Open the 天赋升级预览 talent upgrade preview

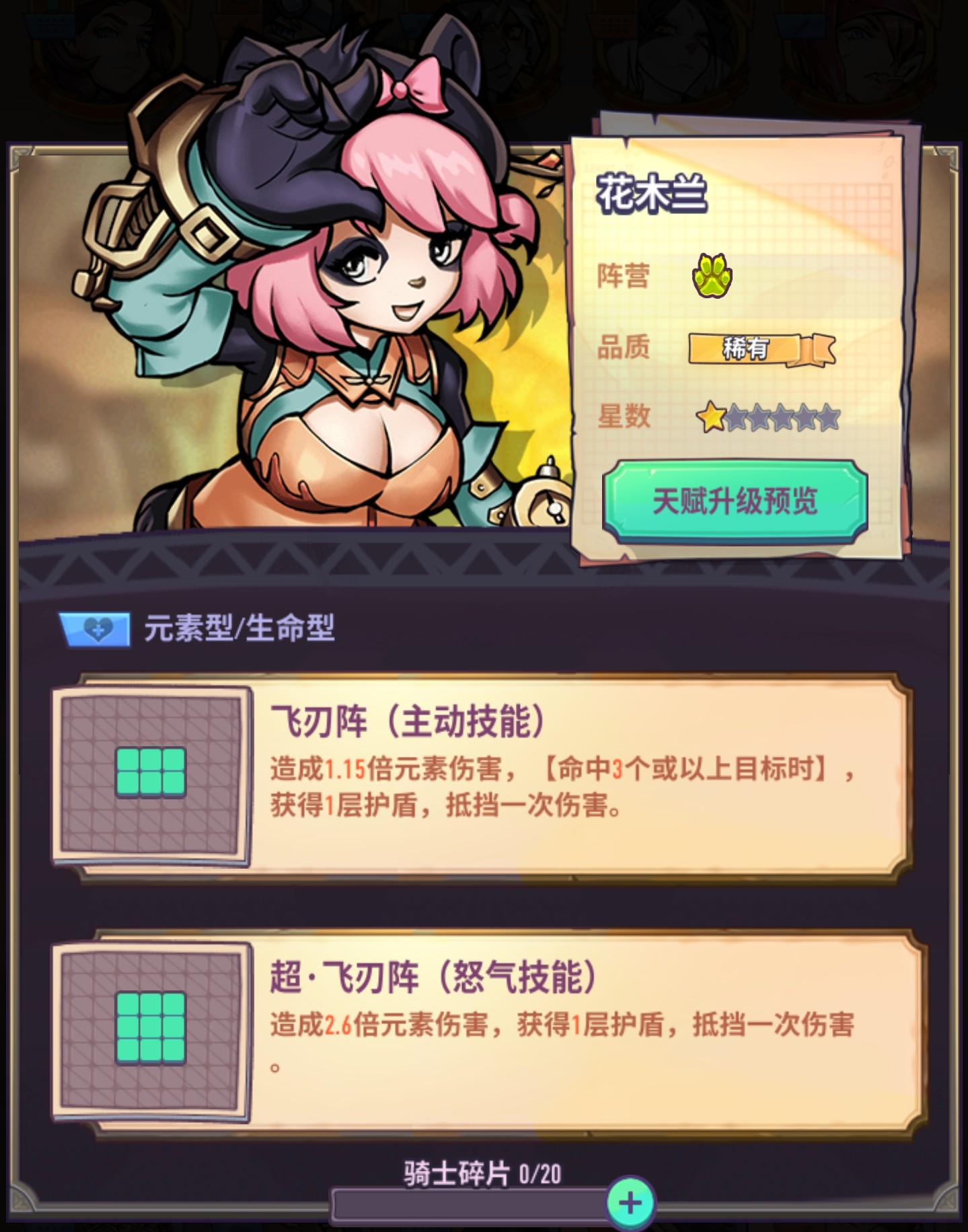coord(735,501)
